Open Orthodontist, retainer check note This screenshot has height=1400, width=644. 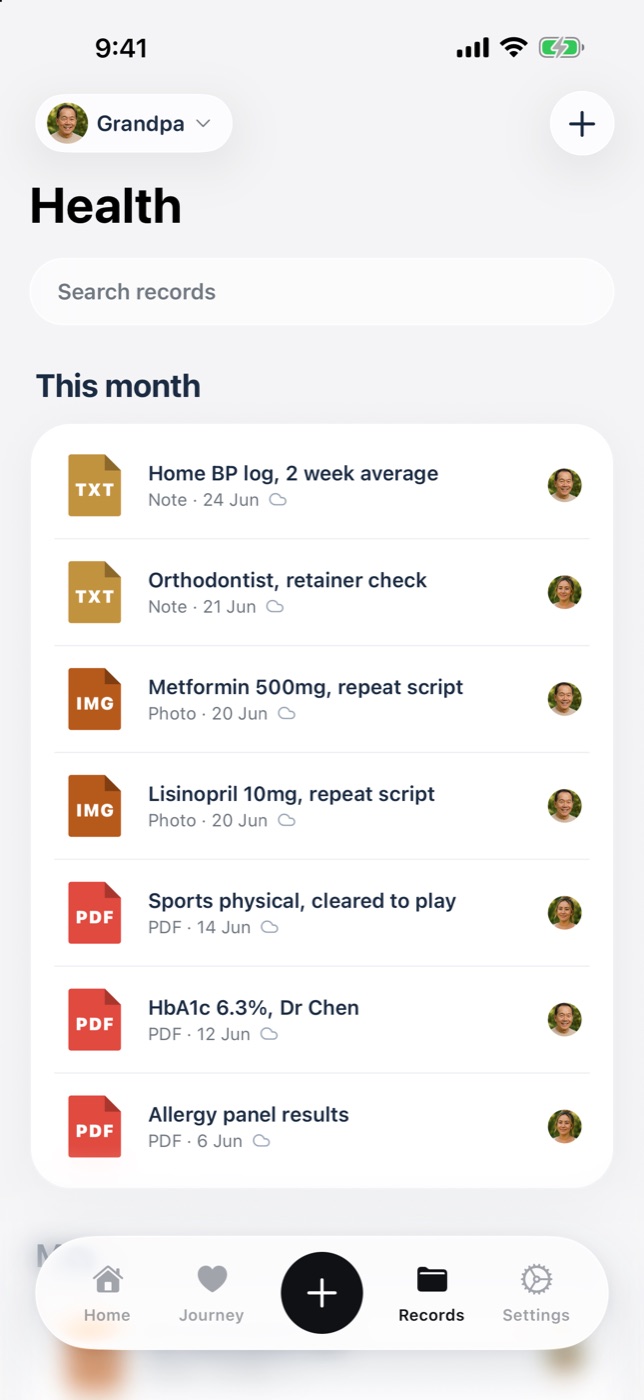pos(322,592)
